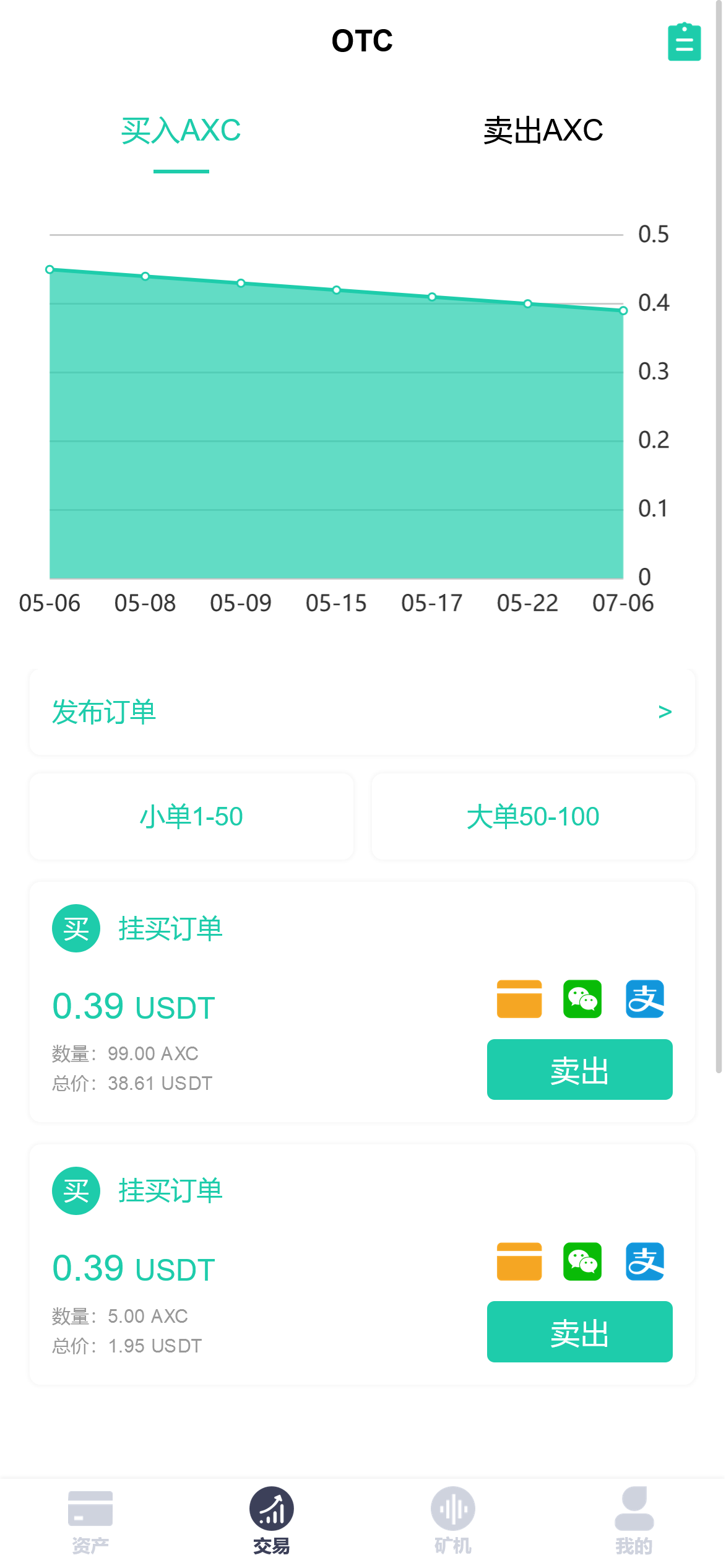Viewport: 726px width, 1568px height.
Task: Select the 交易 bottom tab
Action: (x=272, y=1520)
